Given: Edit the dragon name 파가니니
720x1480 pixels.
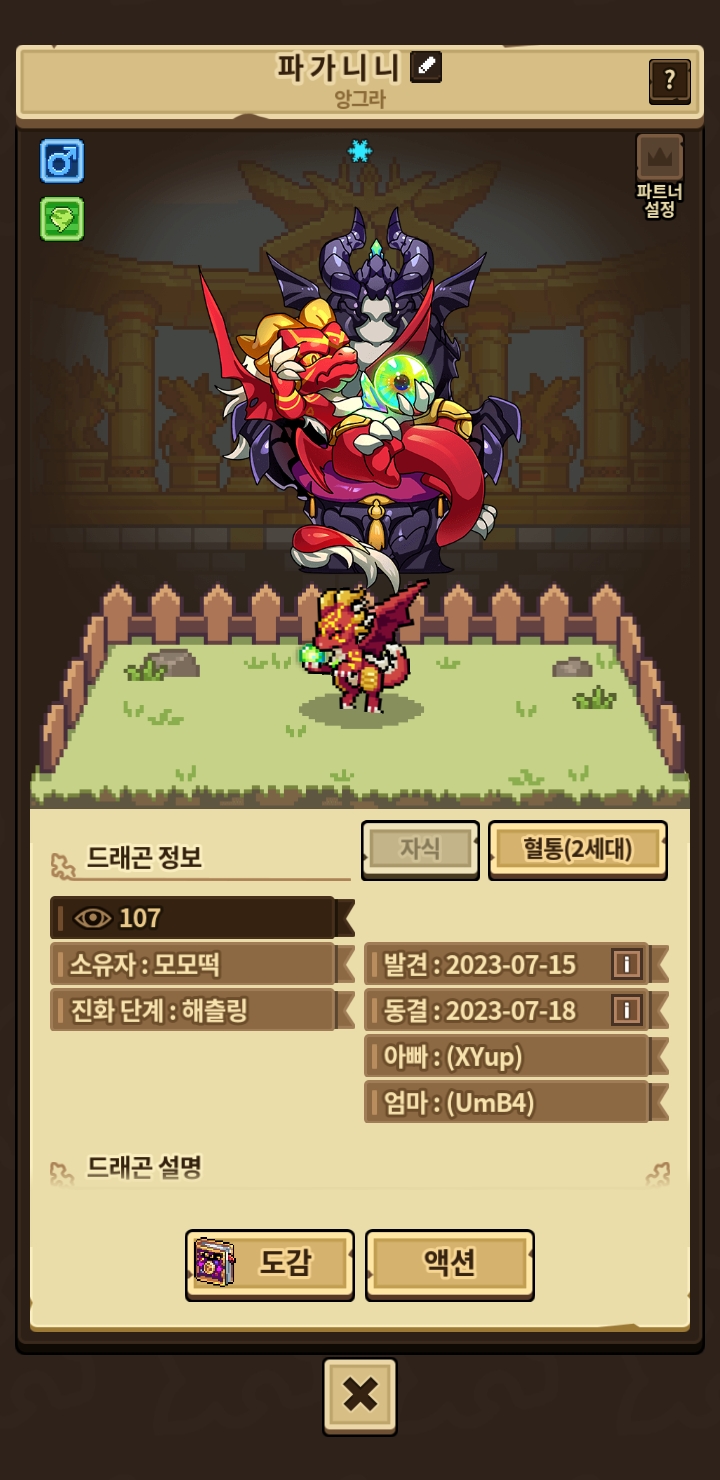Looking at the screenshot, I should [x=426, y=68].
